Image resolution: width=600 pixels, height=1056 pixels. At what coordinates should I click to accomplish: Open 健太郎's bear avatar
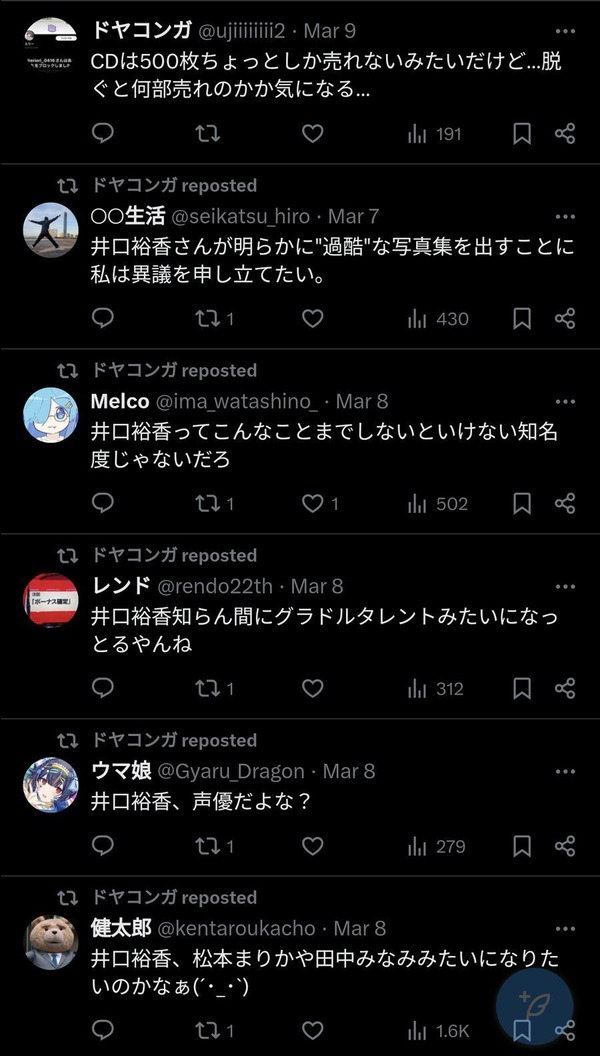(51, 942)
